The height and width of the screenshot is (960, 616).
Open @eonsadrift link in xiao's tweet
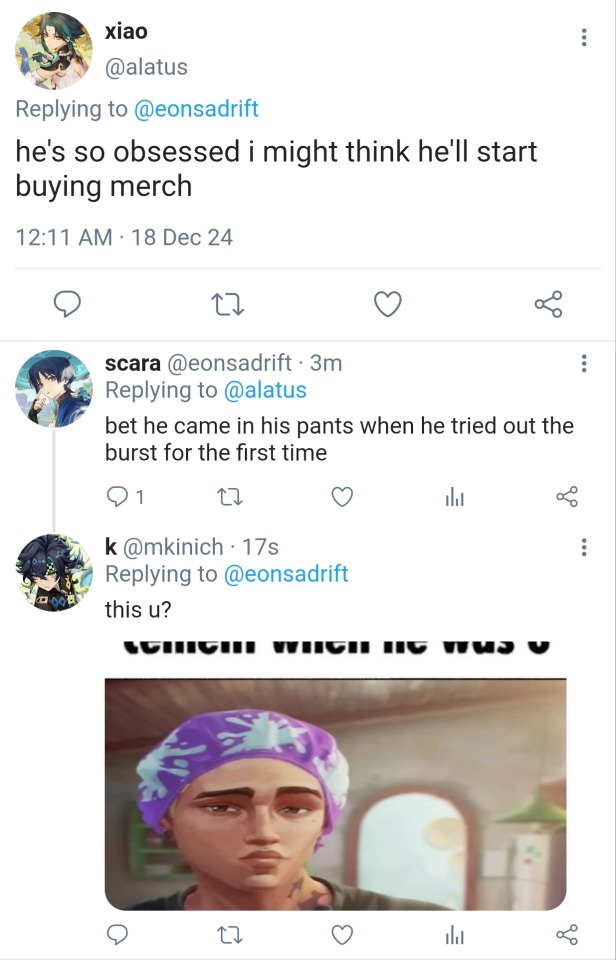[196, 109]
